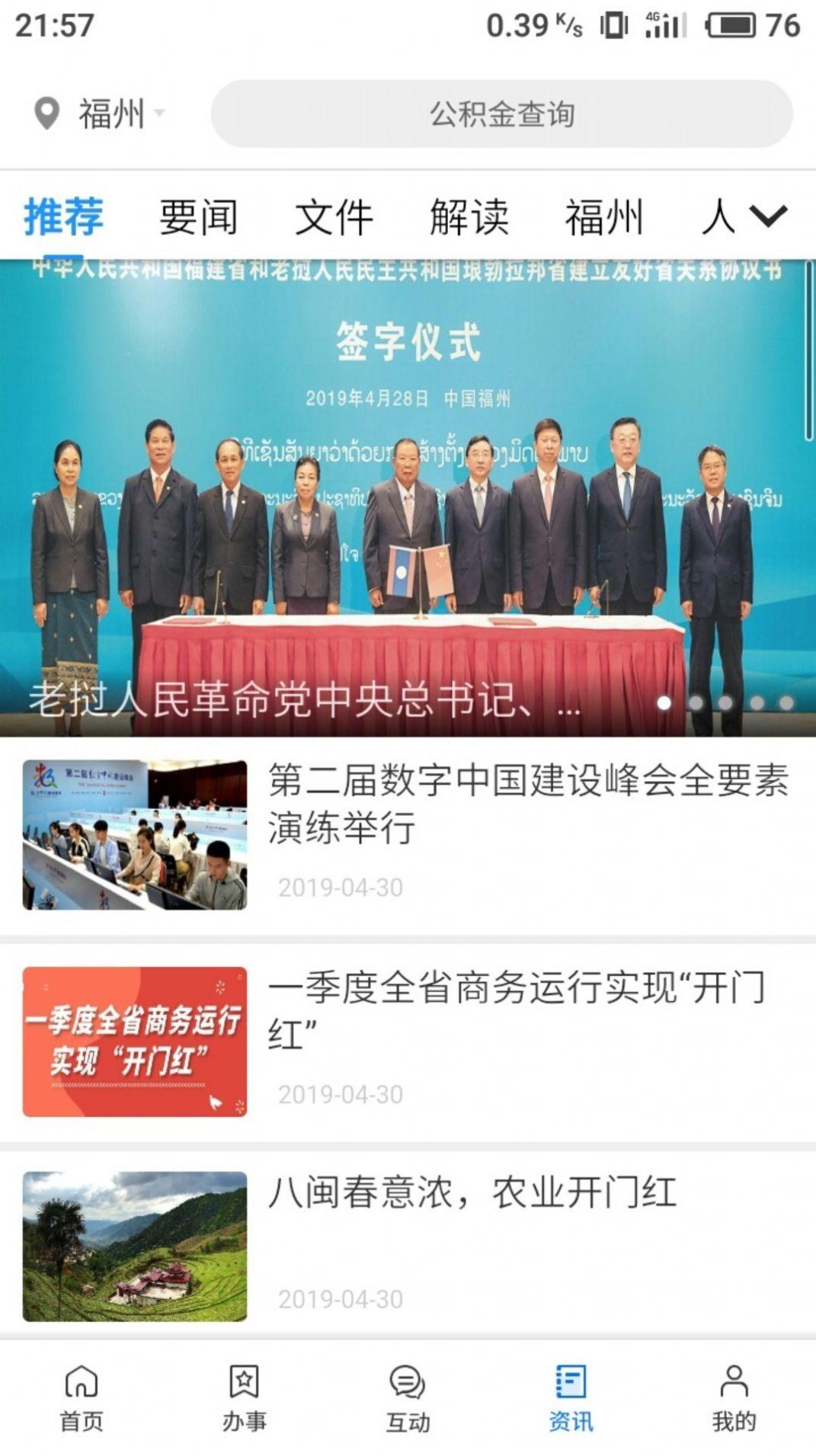Select the 资讯 bottom tab
This screenshot has height=1456, width=816.
pos(571,1397)
